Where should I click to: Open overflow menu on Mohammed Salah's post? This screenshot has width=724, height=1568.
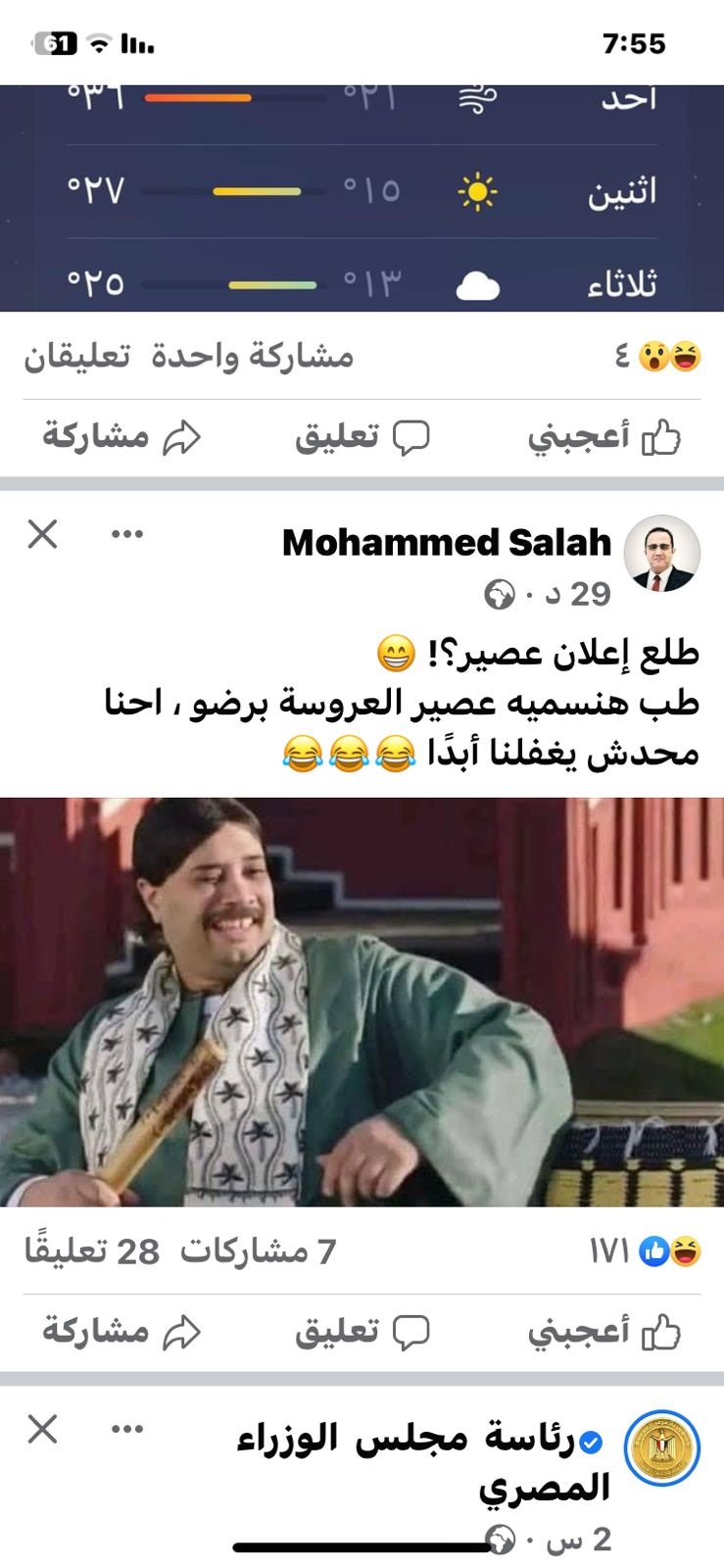[127, 534]
